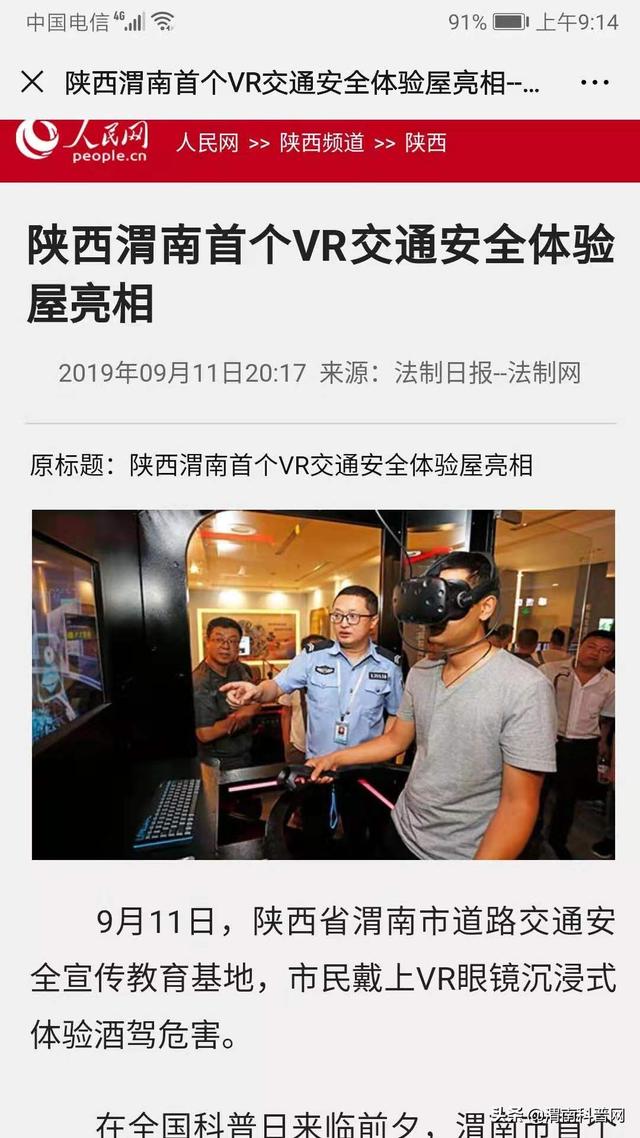Open the 陕西 breadcrumb link
This screenshot has width=640, height=1138.
(x=425, y=143)
